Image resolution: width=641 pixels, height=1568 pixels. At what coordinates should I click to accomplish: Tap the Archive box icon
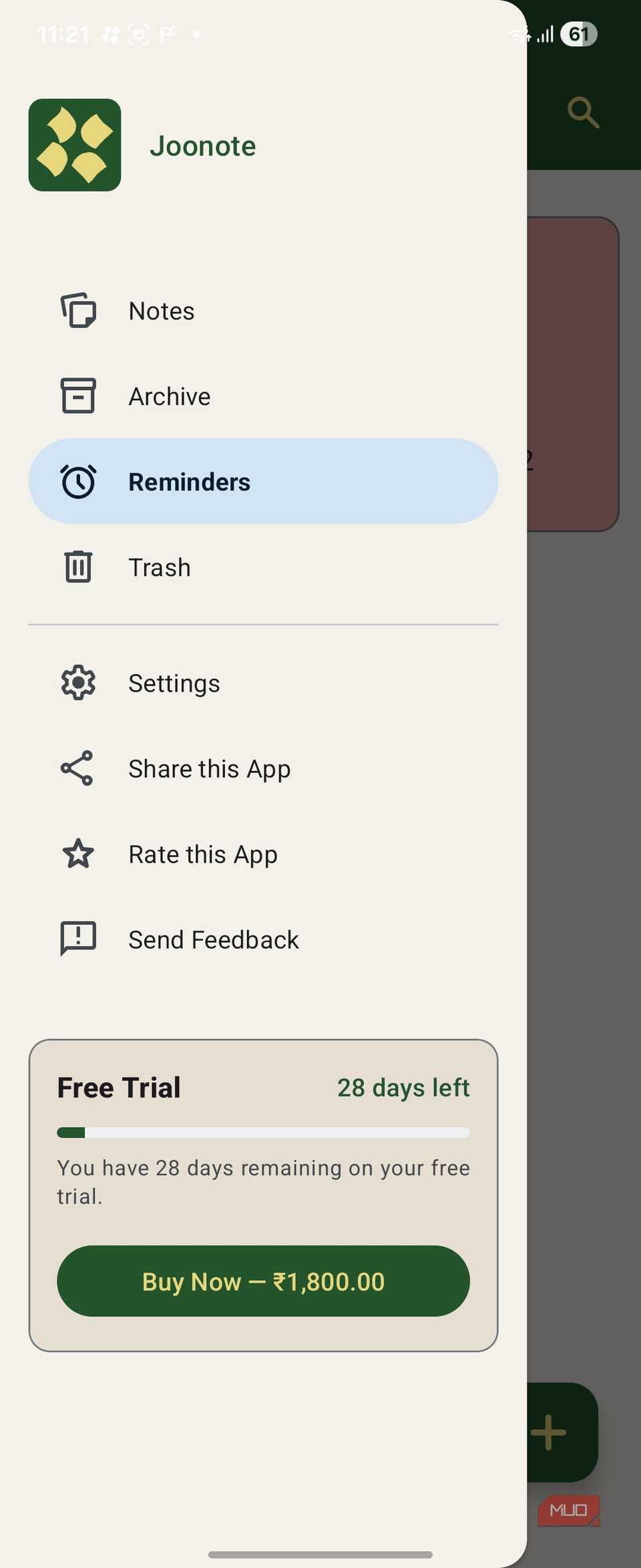78,396
